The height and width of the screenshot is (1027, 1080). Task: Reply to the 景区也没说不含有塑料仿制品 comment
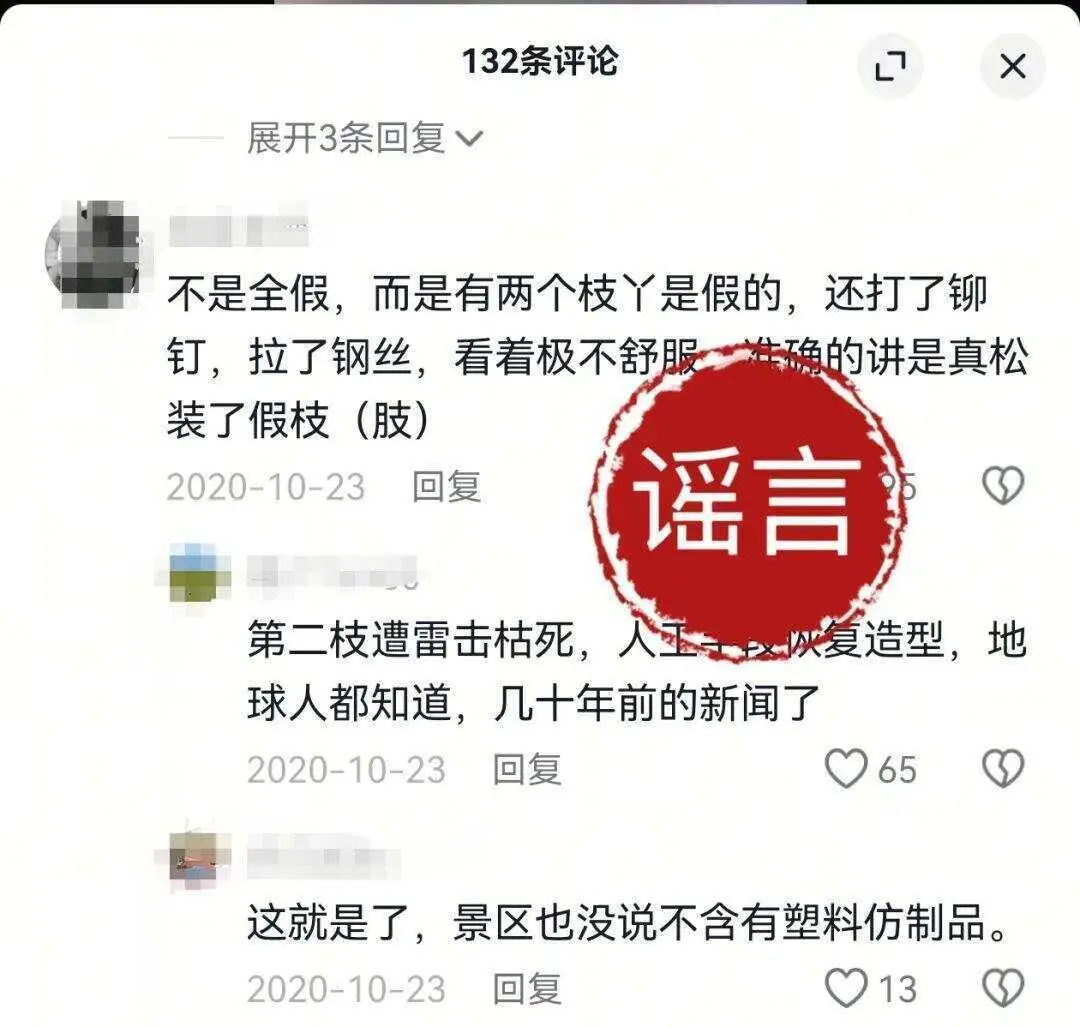coord(527,989)
